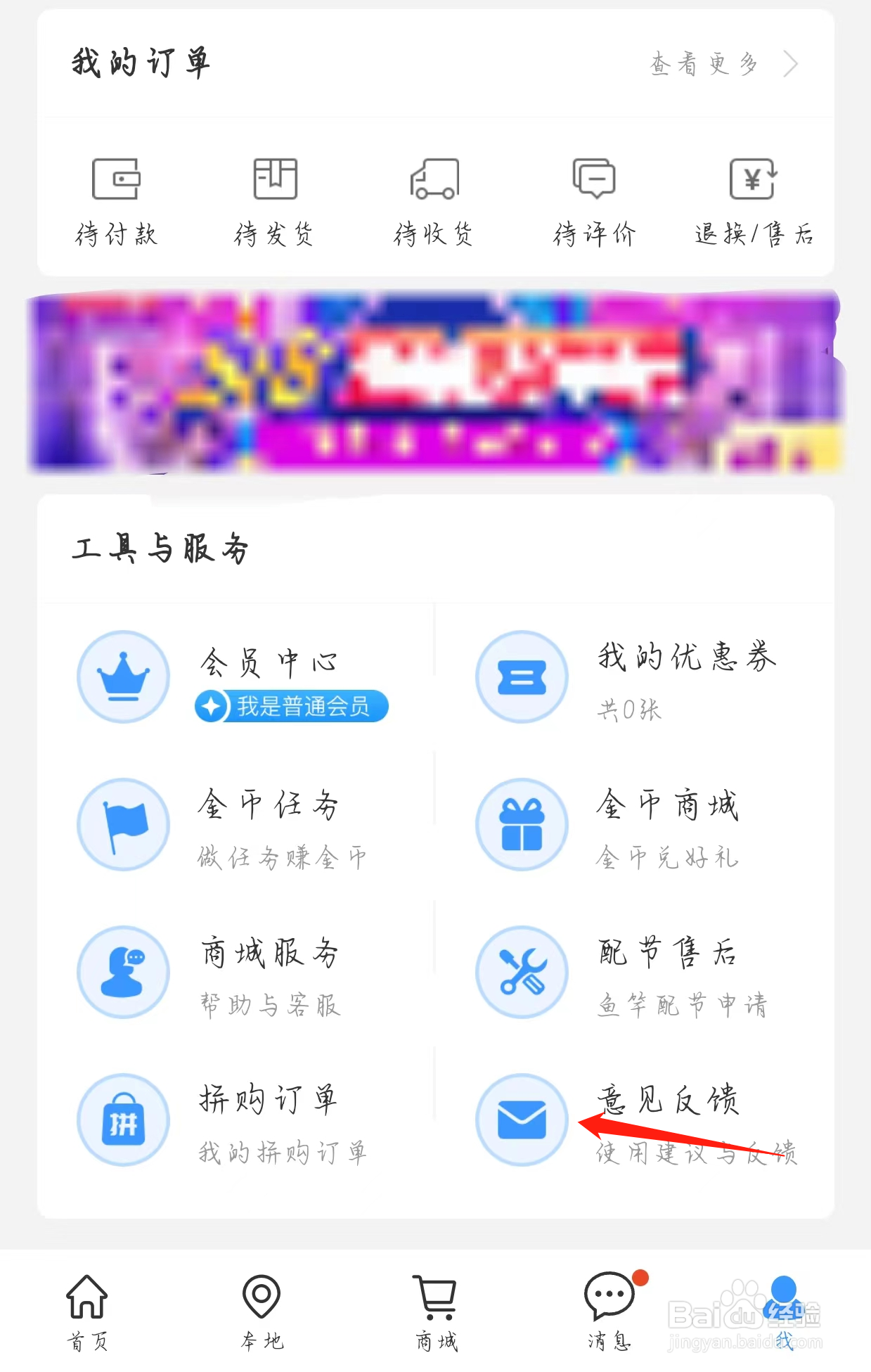Switch to the 商城 tab
The height and width of the screenshot is (1372, 871).
pos(436,1306)
